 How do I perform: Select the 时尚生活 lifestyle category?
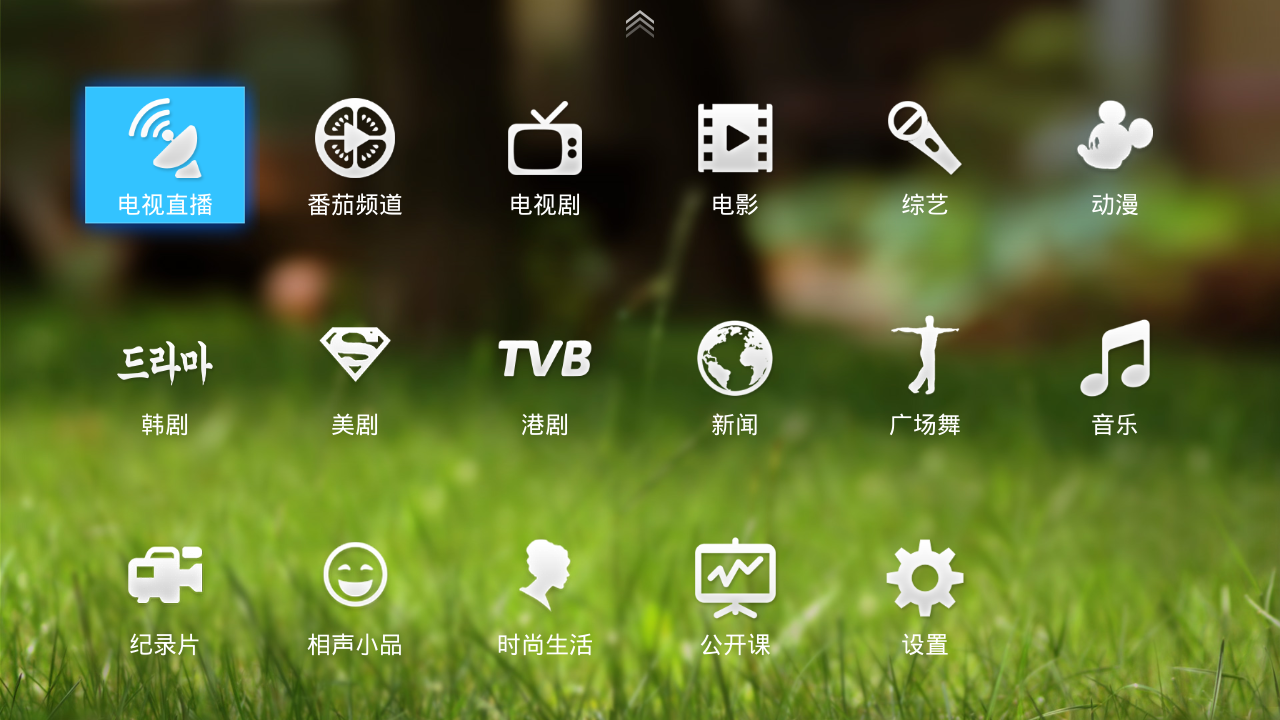545,595
